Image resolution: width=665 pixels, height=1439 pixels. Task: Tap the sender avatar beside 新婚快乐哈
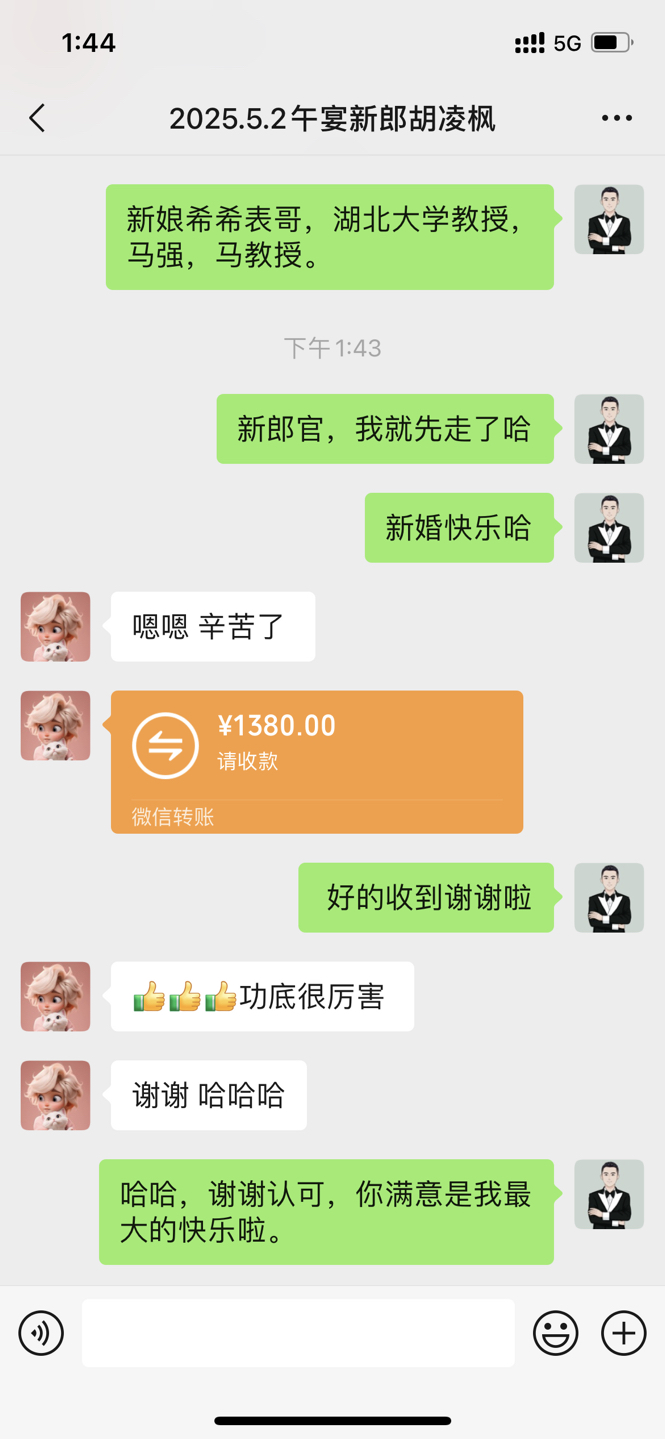608,528
